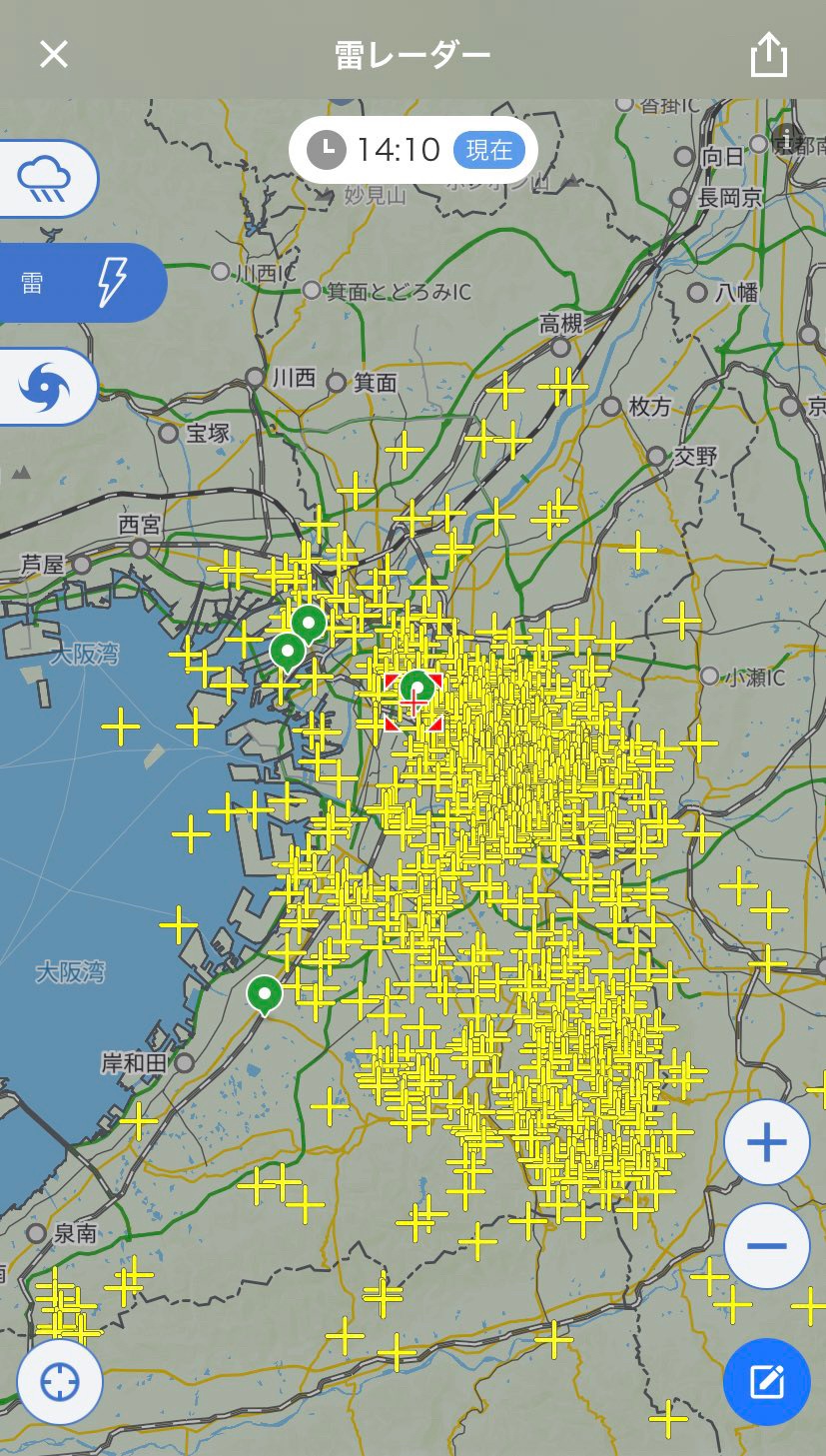Screen dimensions: 826x1456
Task: Switch to the typhoon layer
Action: tap(46, 387)
